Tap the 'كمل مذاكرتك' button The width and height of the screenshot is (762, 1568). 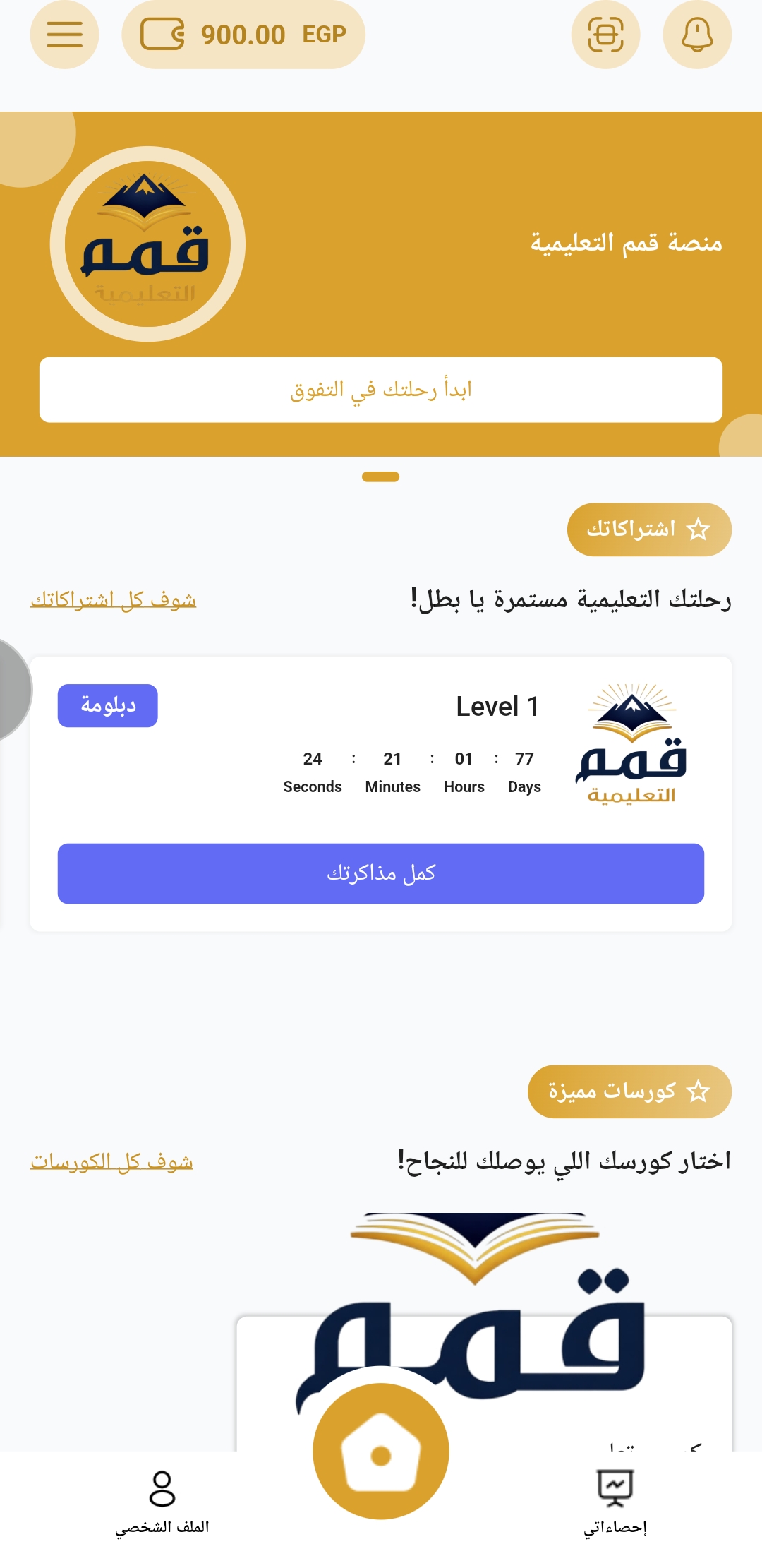point(381,873)
